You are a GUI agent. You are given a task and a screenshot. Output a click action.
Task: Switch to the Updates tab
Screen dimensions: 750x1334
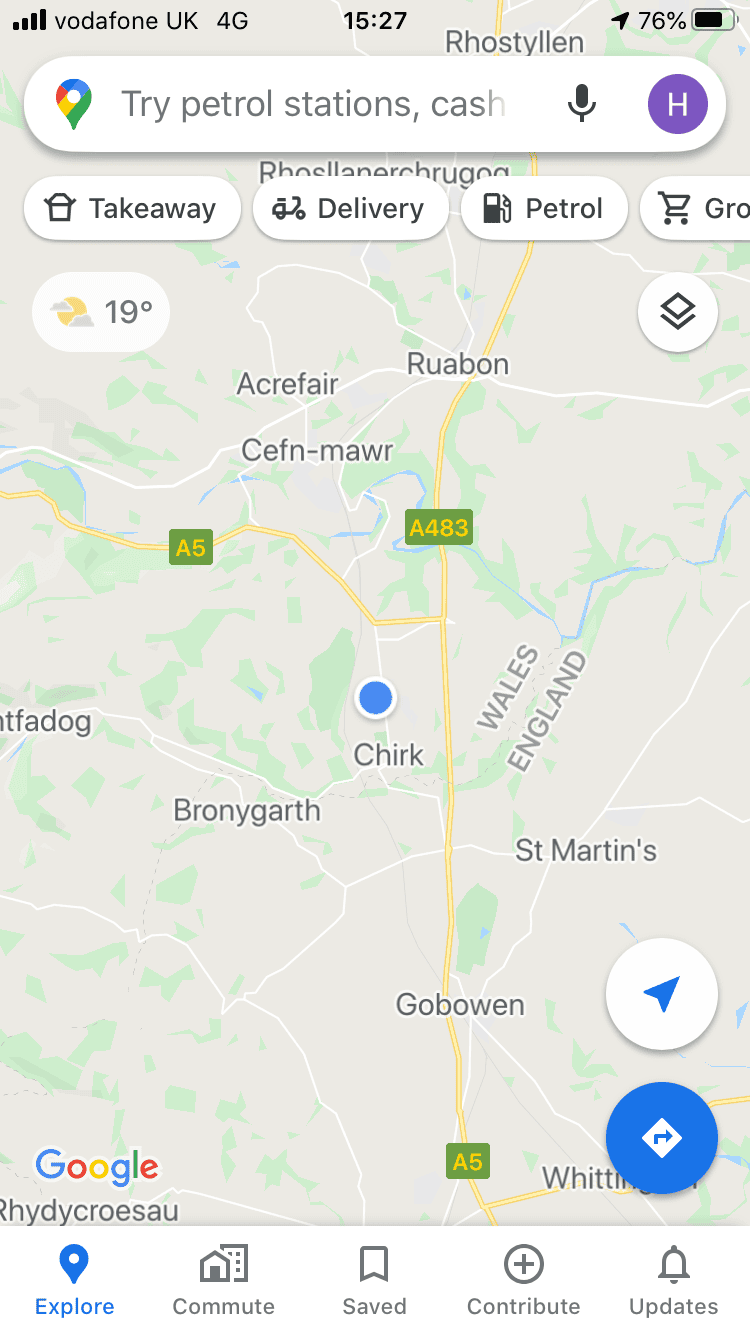(x=674, y=1280)
